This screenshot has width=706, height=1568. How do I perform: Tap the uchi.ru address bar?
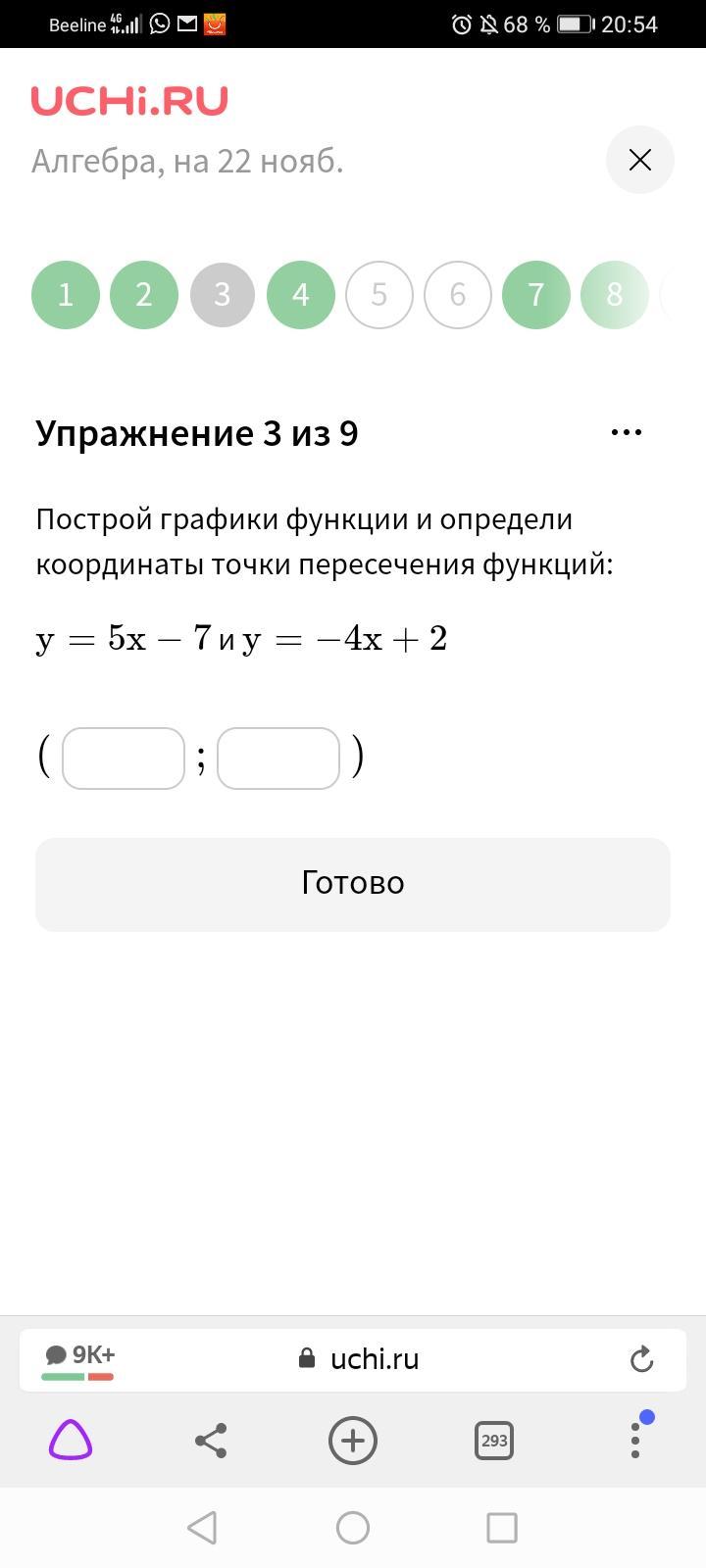pos(373,1359)
